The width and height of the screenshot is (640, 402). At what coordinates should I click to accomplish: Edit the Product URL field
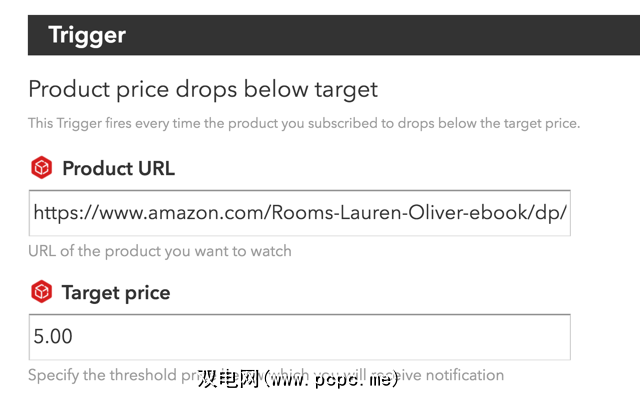pyautogui.click(x=299, y=213)
